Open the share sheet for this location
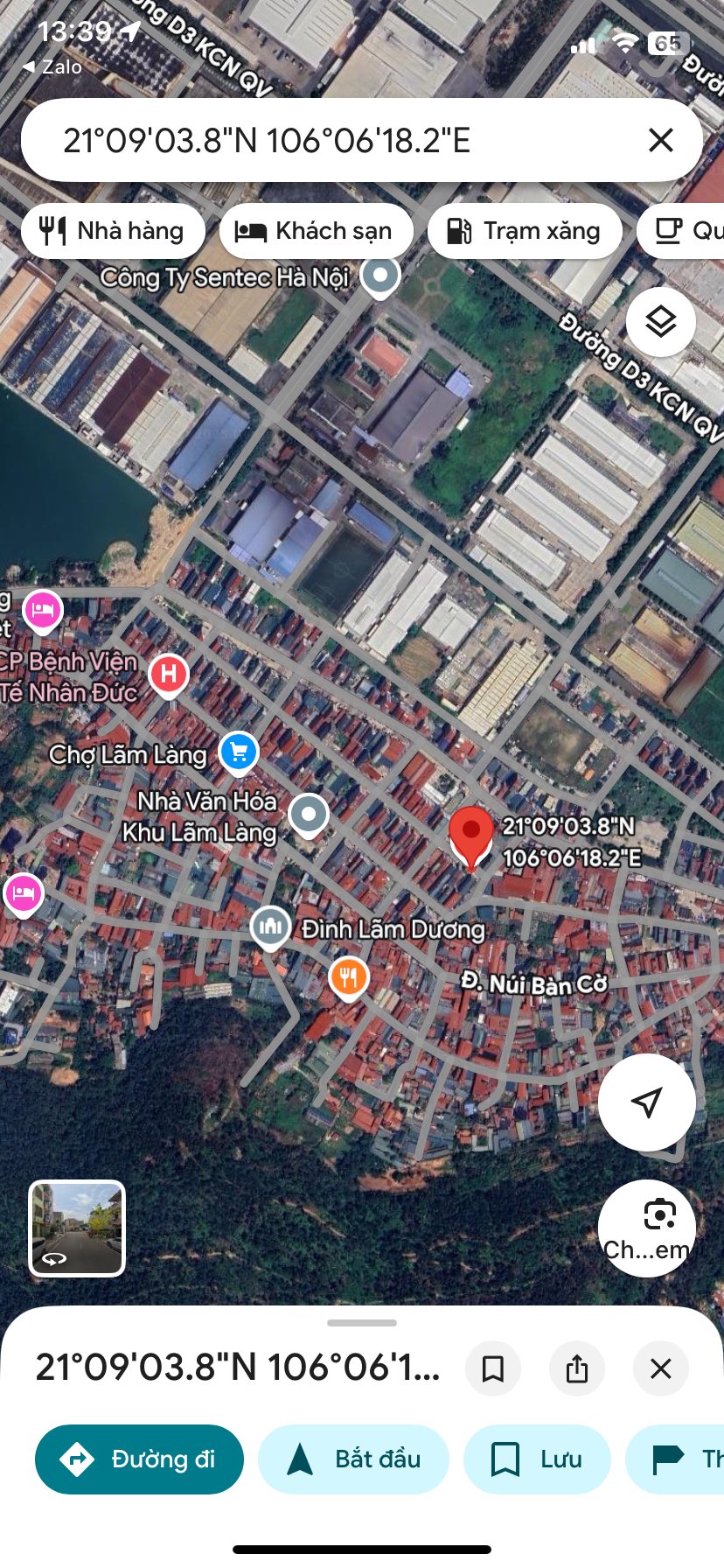 tap(576, 1368)
